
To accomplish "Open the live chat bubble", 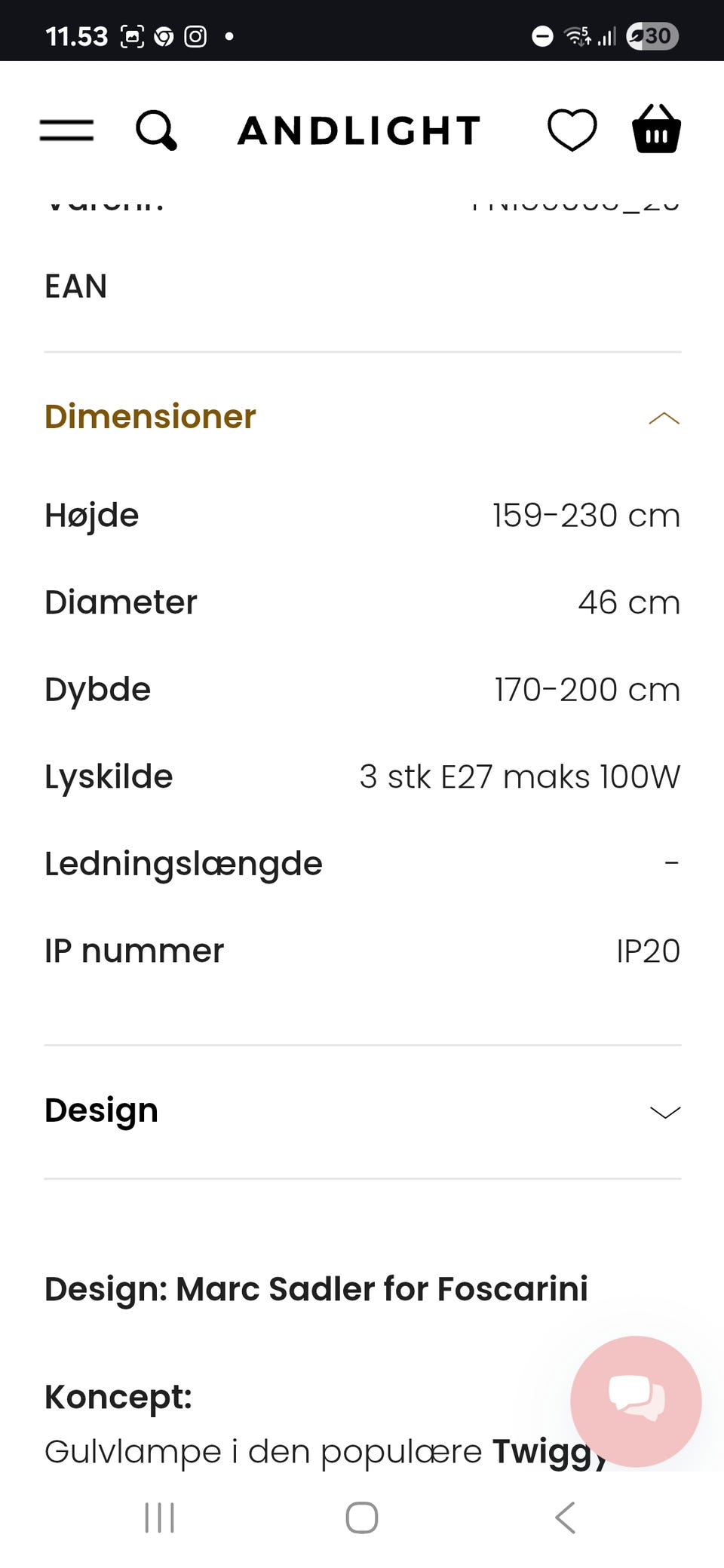I will click(x=636, y=1401).
